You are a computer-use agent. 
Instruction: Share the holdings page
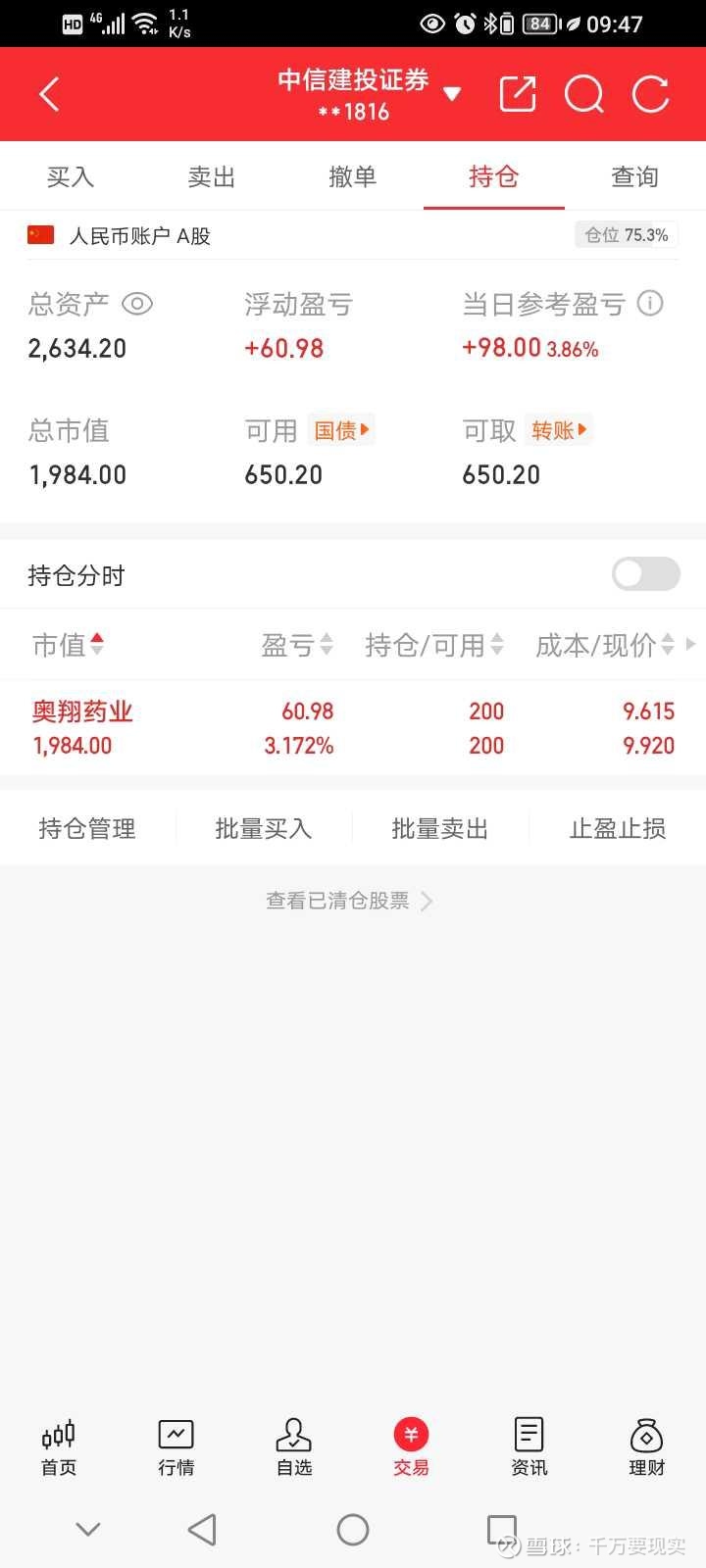click(x=518, y=94)
